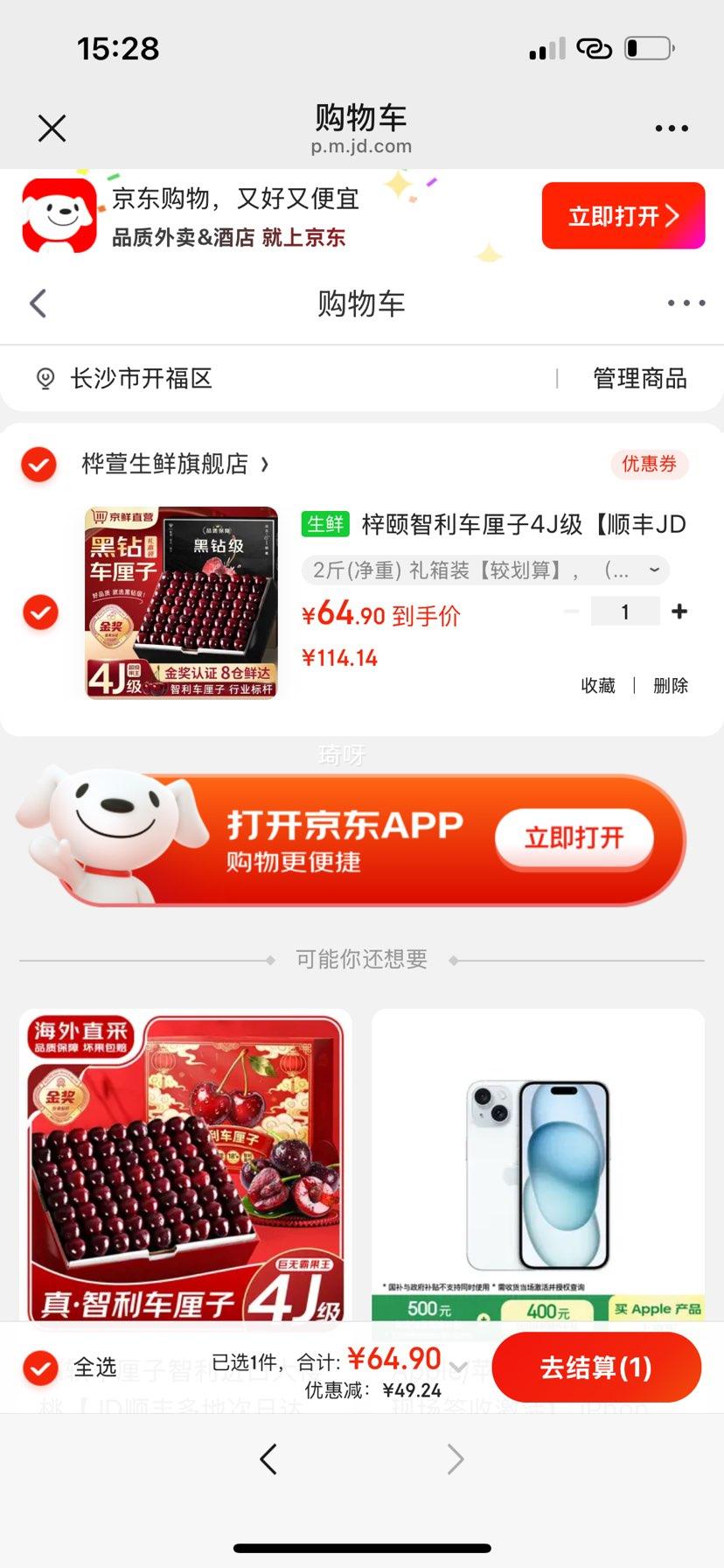Open the top-right more options menu

click(x=670, y=128)
